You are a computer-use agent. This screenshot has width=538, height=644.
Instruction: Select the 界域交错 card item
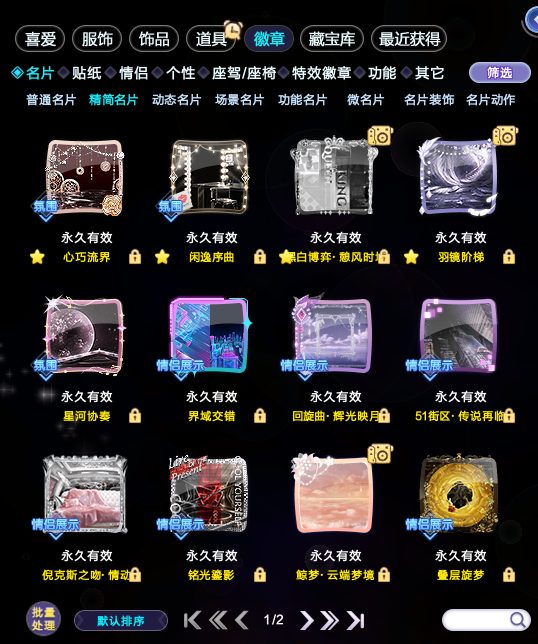coord(209,335)
